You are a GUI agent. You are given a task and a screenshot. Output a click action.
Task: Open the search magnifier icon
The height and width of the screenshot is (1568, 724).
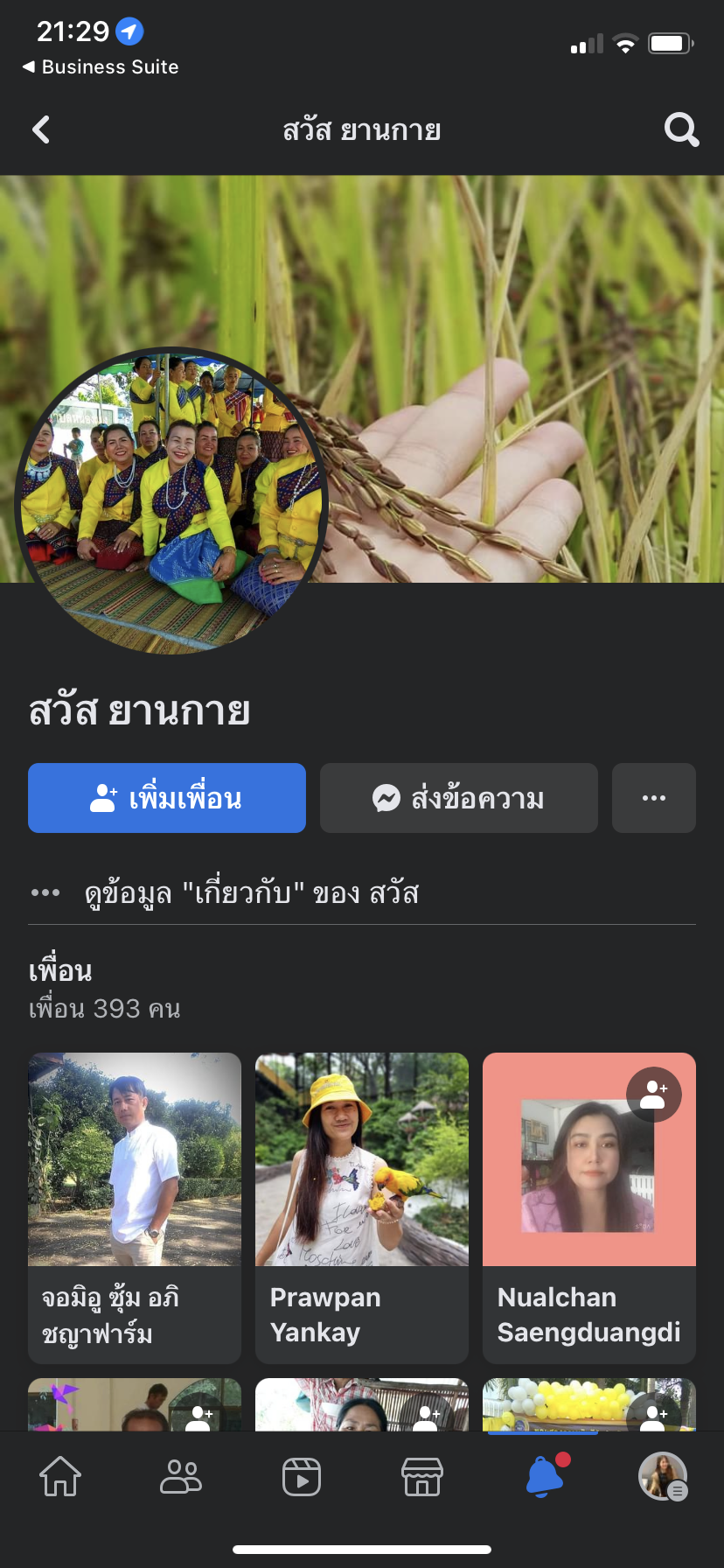(681, 130)
